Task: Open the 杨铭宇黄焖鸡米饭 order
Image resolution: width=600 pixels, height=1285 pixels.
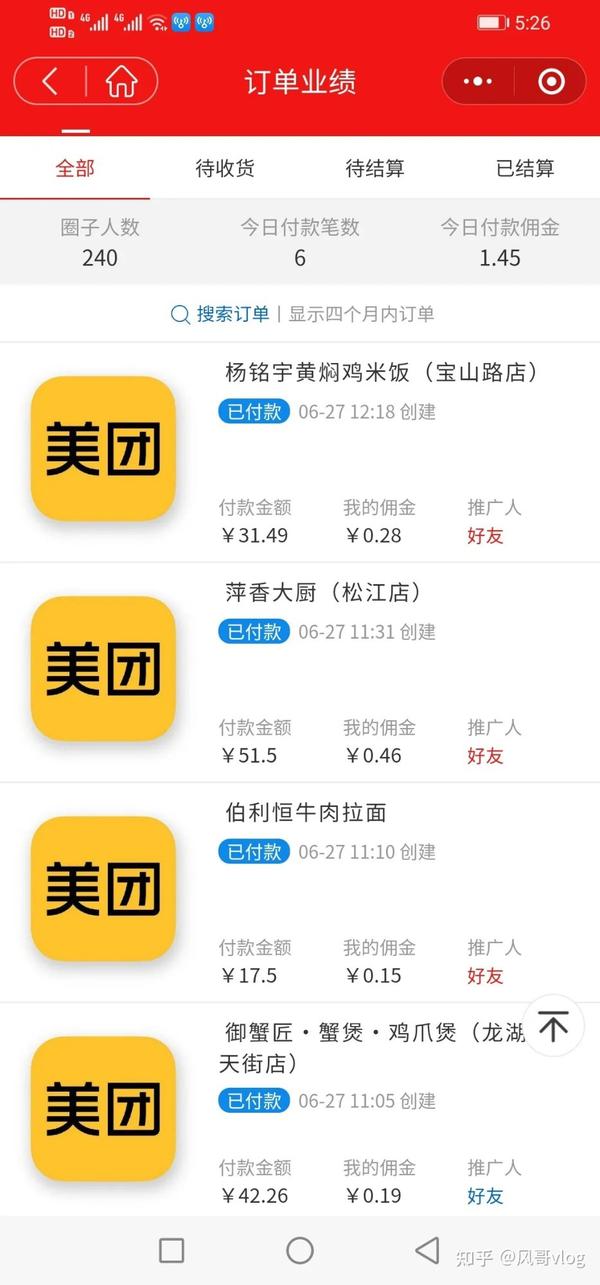Action: 380,373
